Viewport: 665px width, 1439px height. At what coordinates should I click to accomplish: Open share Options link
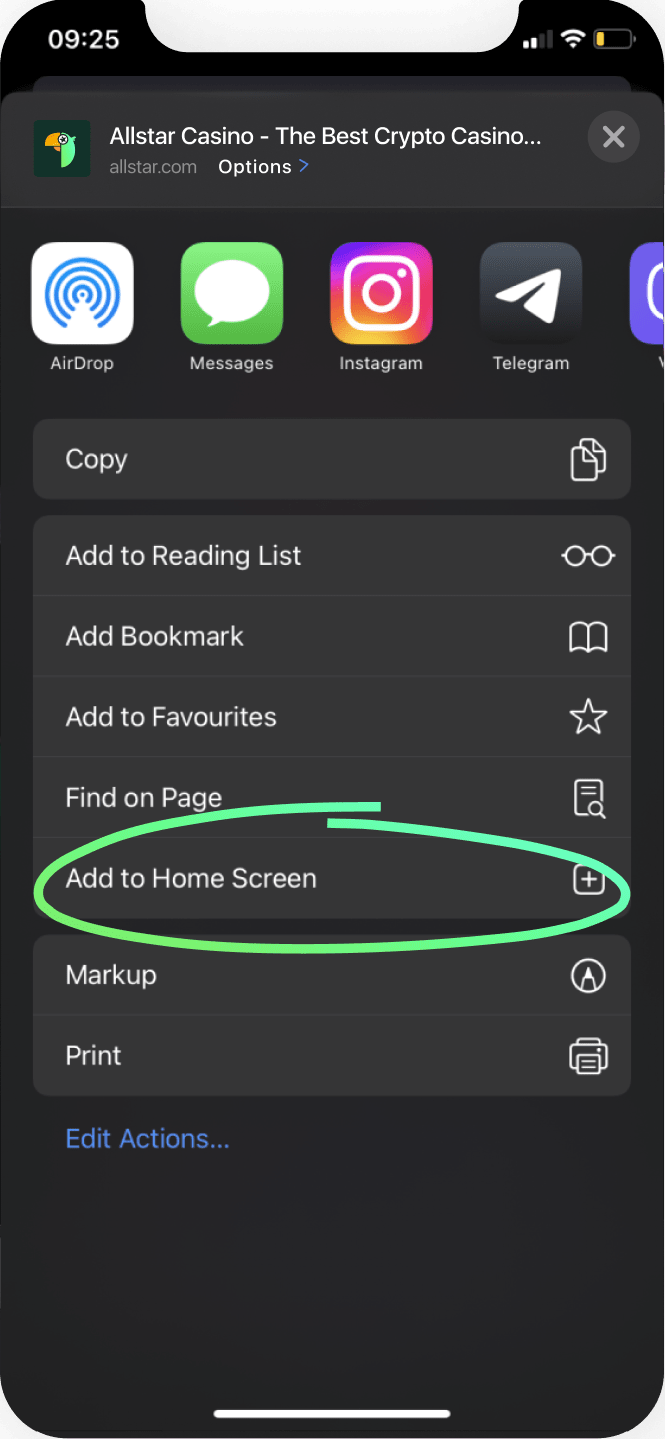coord(263,167)
